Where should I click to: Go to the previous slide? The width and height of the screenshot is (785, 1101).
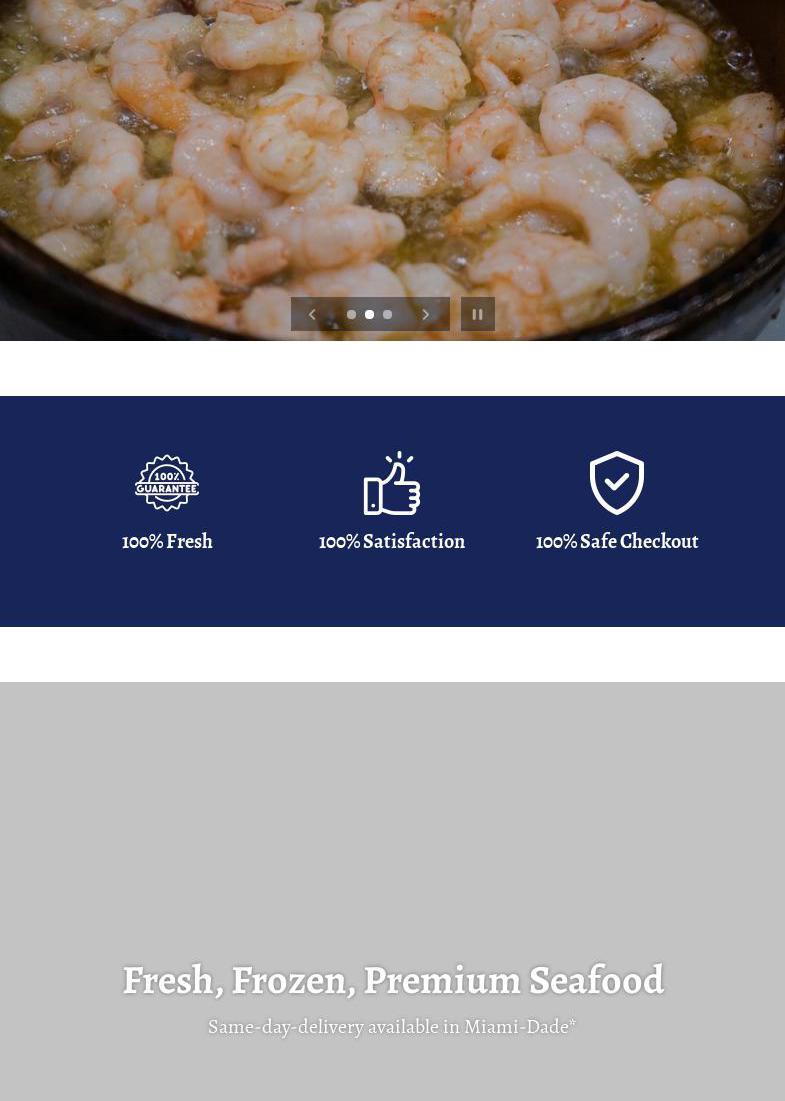pos(312,314)
